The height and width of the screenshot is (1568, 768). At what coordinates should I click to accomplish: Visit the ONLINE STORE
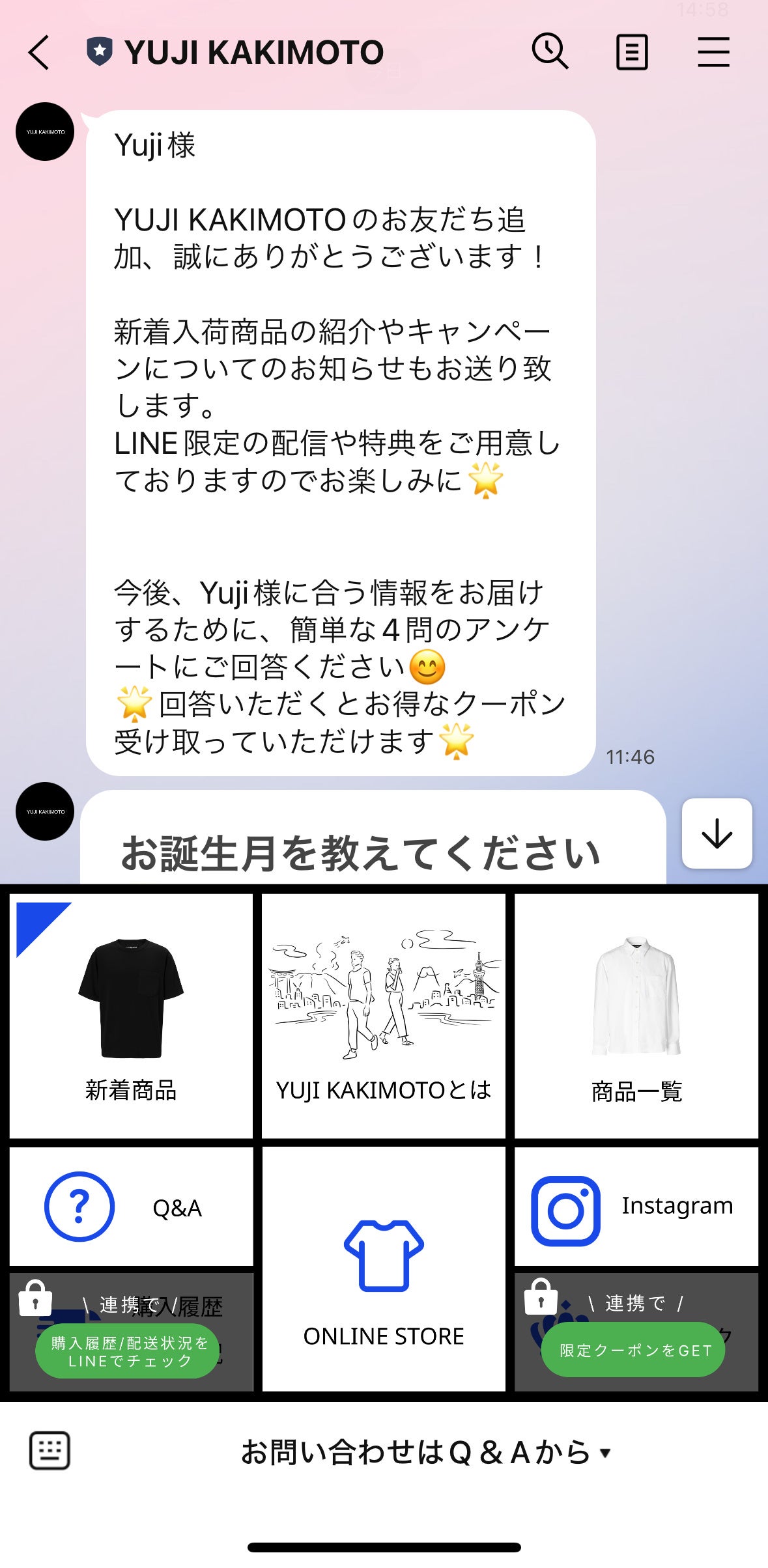384,1269
